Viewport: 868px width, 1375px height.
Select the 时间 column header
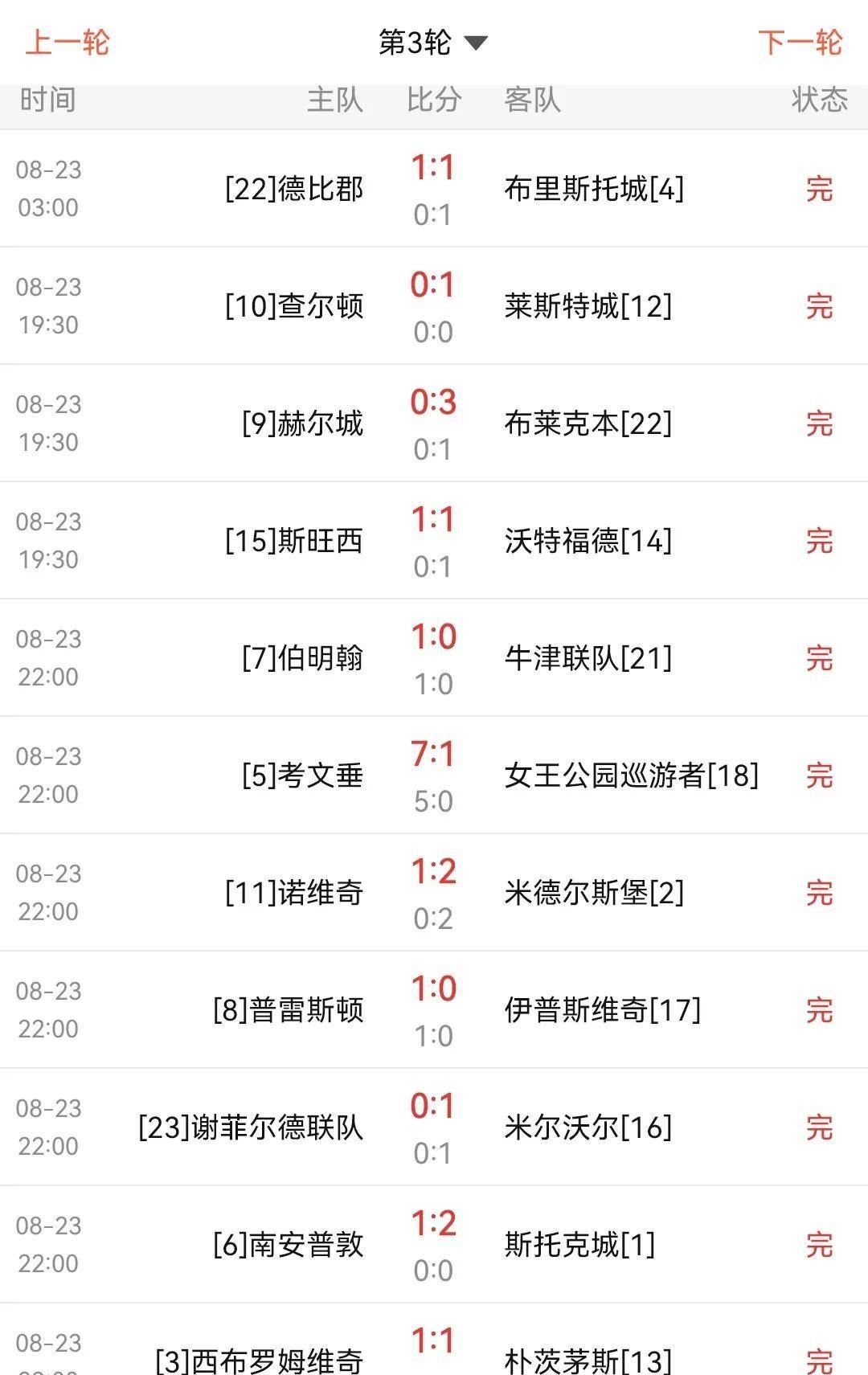point(47,100)
